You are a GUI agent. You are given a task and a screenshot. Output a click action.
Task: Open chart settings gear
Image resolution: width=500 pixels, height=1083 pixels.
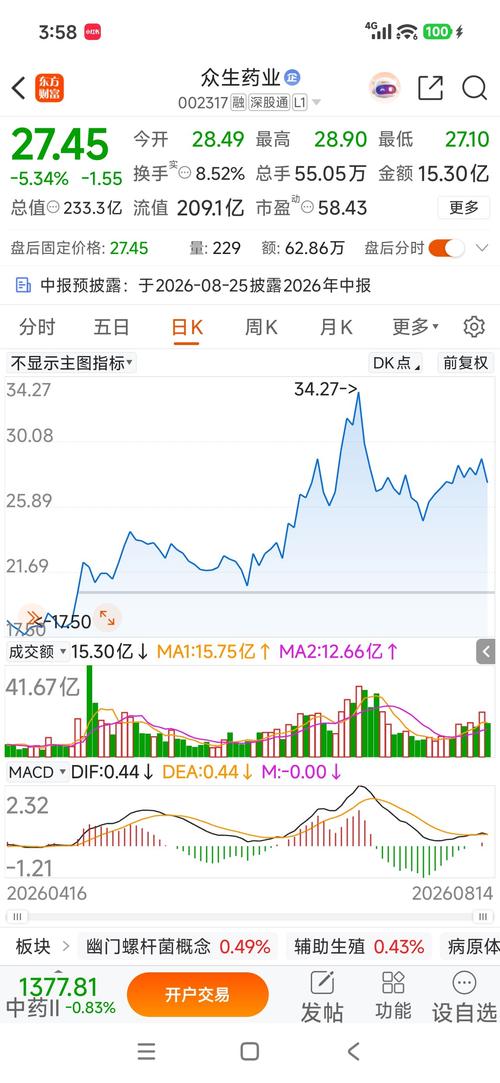point(474,327)
